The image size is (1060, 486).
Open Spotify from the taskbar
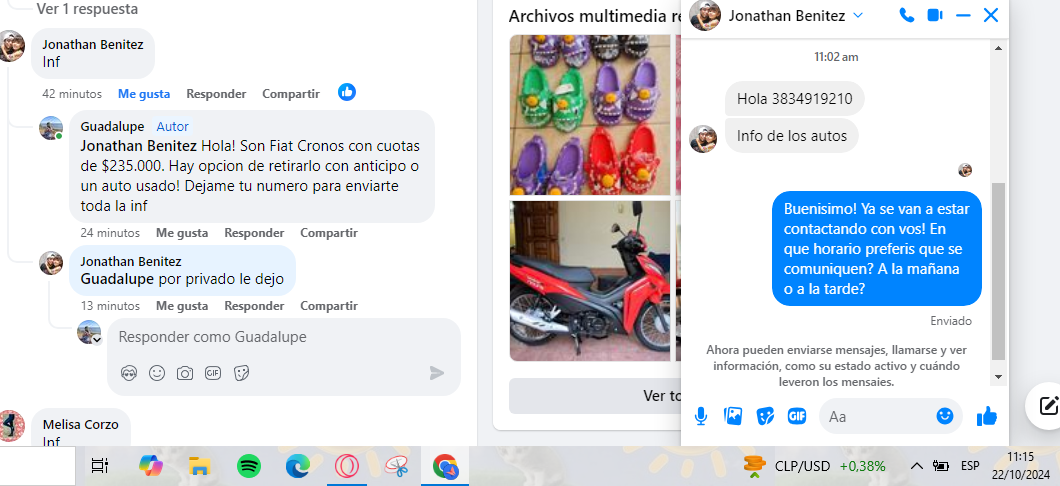tap(249, 466)
